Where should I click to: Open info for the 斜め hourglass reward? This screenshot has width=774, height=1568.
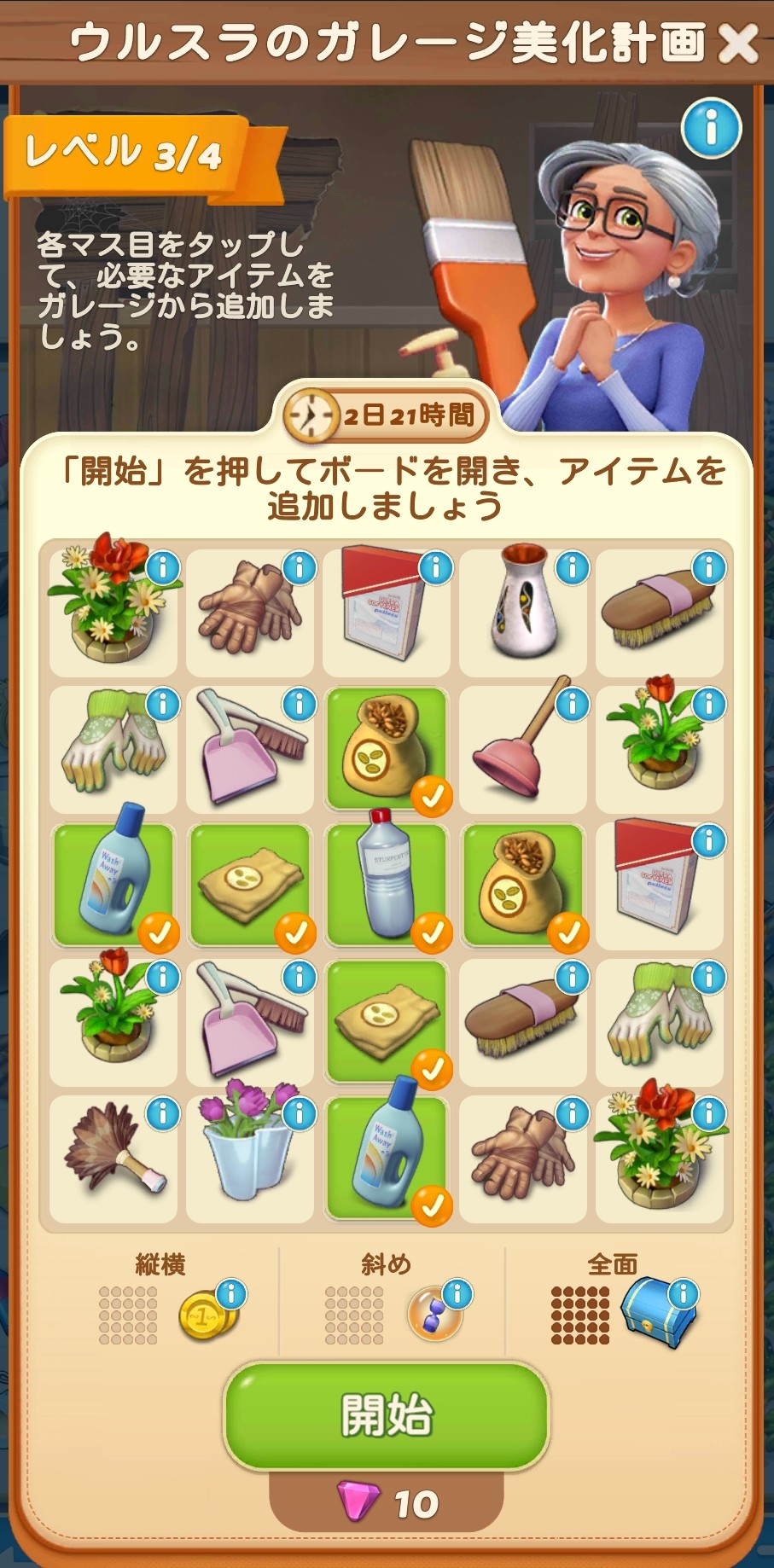pos(457,1294)
